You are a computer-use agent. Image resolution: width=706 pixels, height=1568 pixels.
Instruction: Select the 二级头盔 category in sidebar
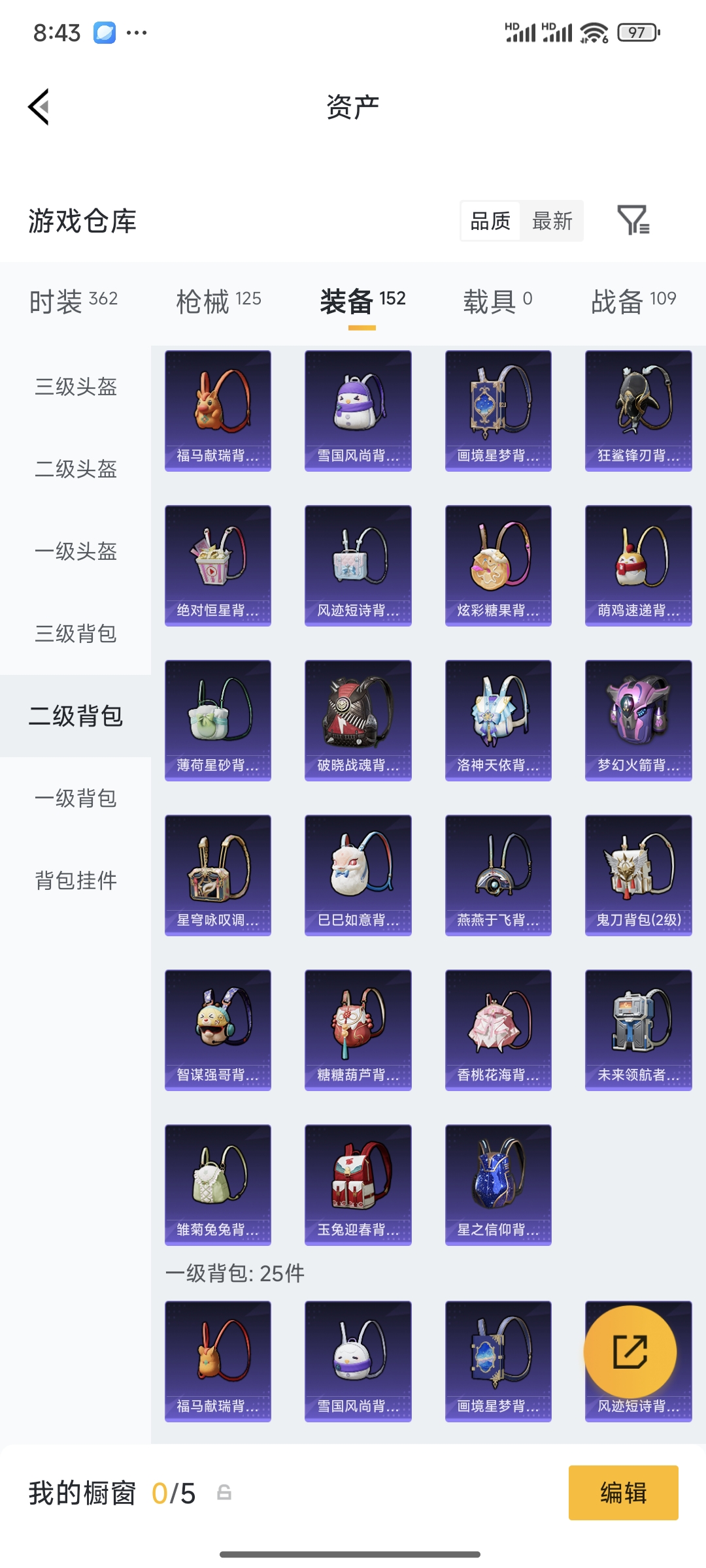tap(75, 470)
